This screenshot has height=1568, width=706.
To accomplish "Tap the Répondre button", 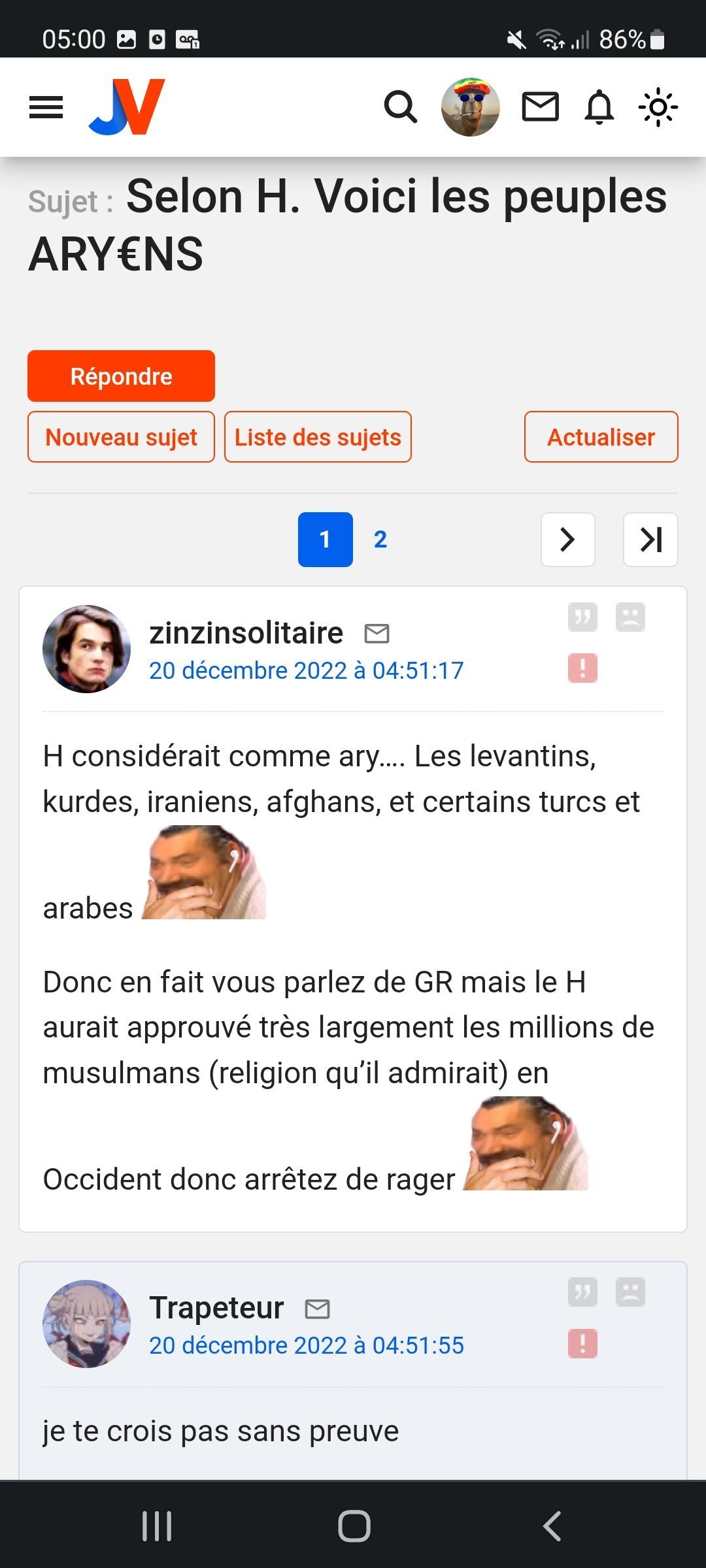I will pyautogui.click(x=121, y=376).
